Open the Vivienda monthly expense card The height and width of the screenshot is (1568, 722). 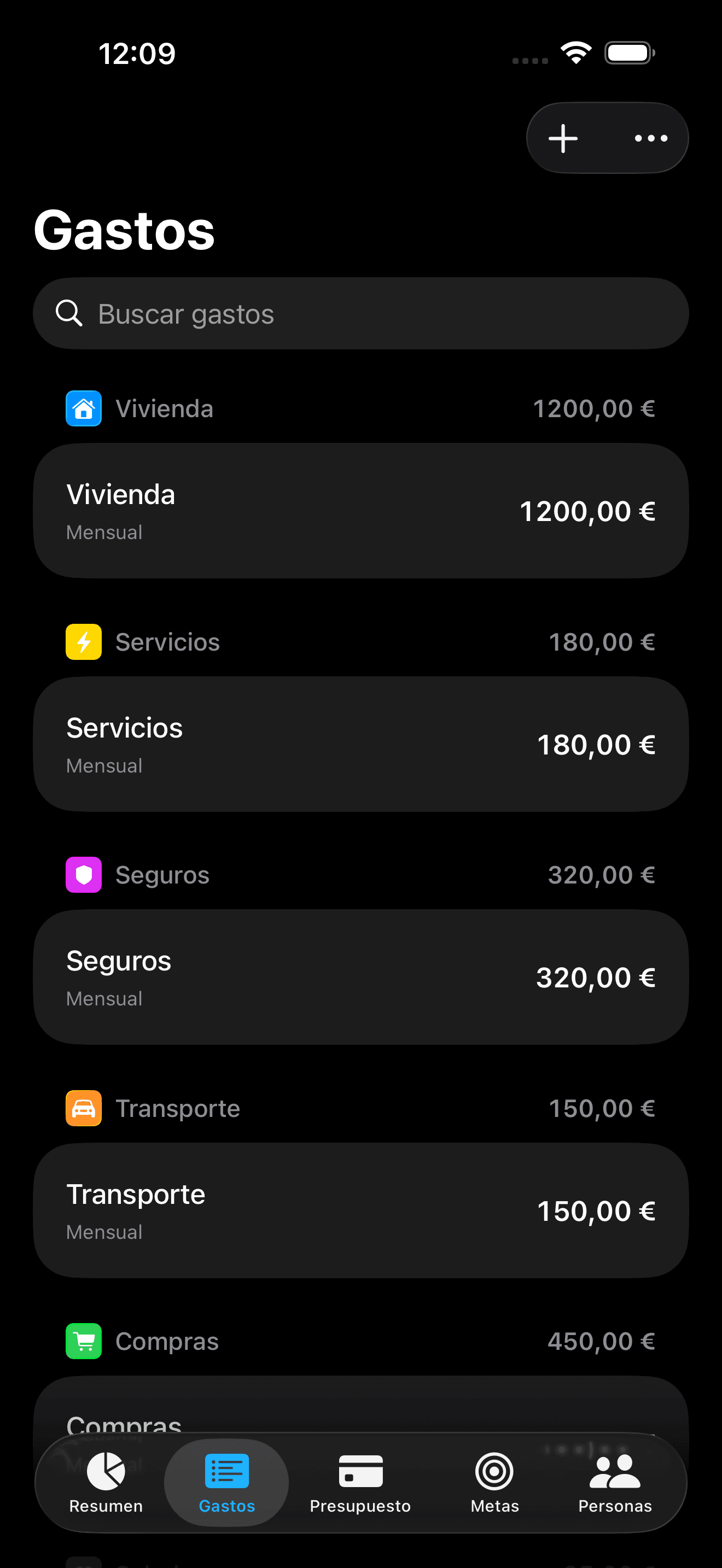(x=360, y=511)
